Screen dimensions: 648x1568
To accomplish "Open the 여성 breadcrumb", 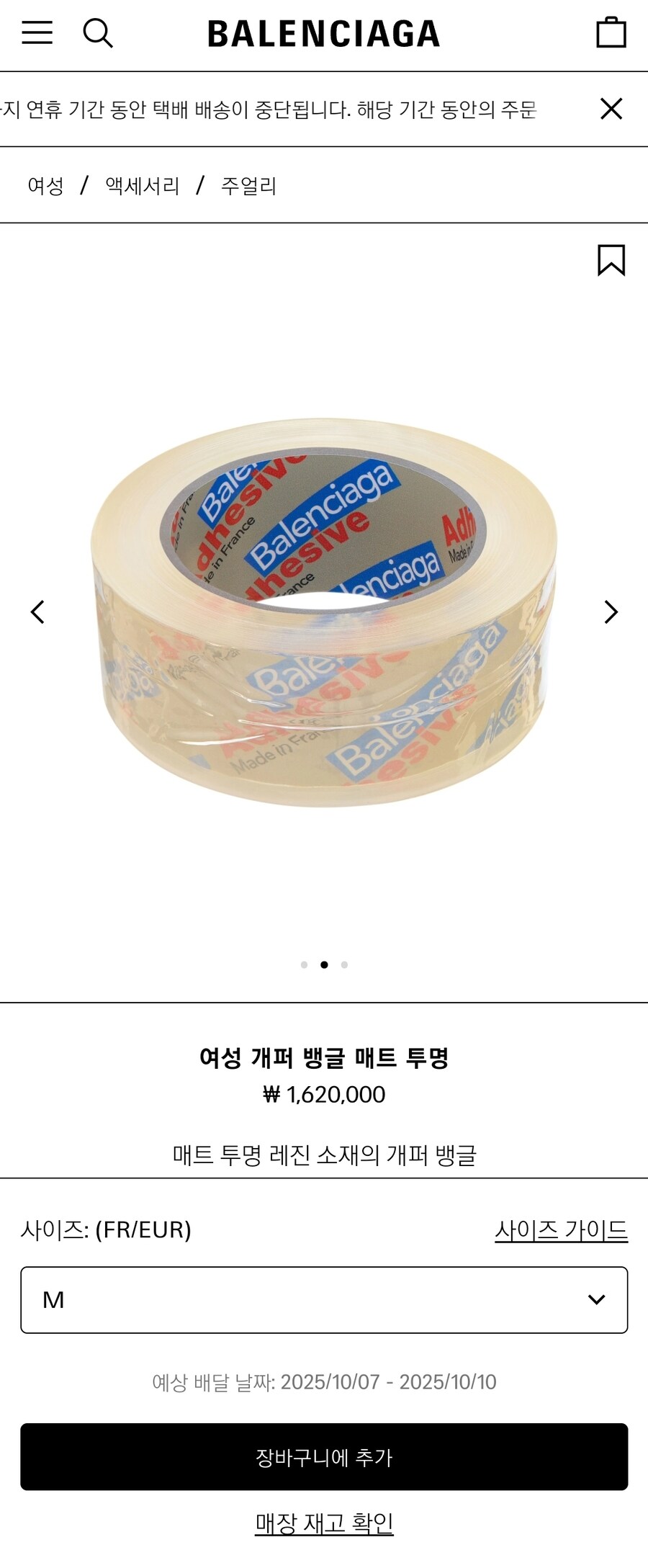I will (x=45, y=186).
